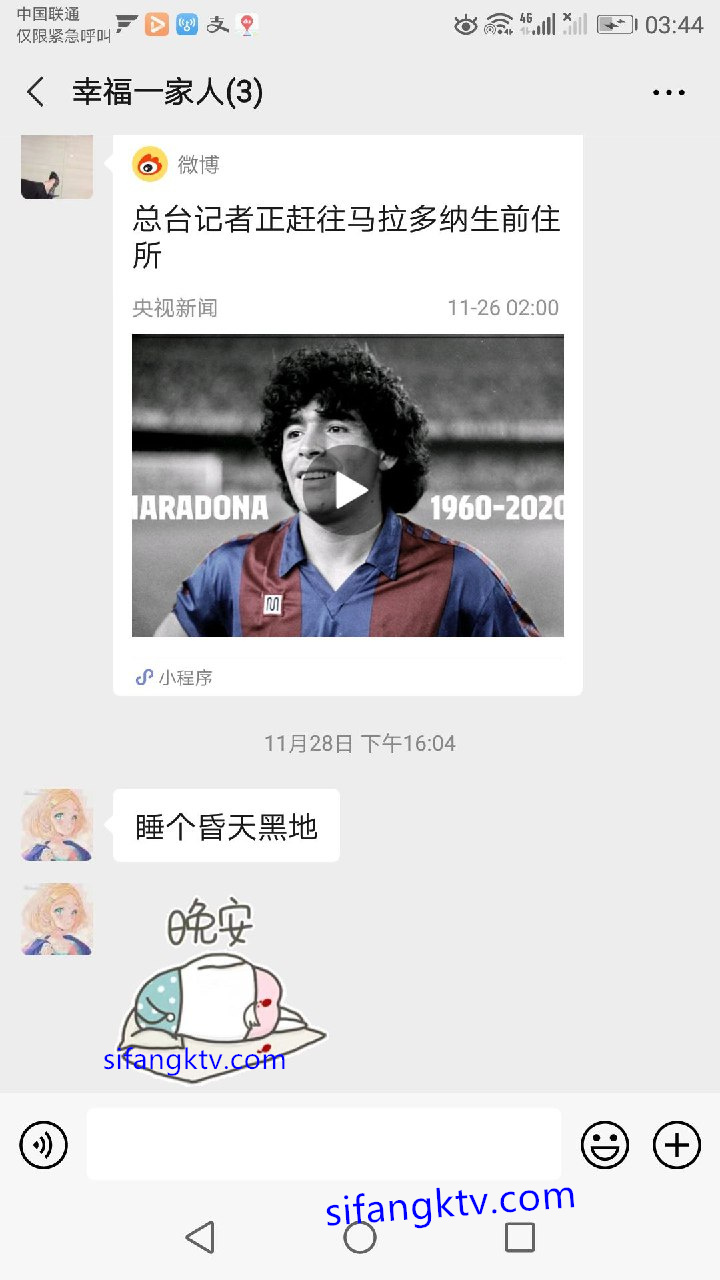View avatar of the Weibo link sender
Screen dimensions: 720x1280
pyautogui.click(x=57, y=165)
